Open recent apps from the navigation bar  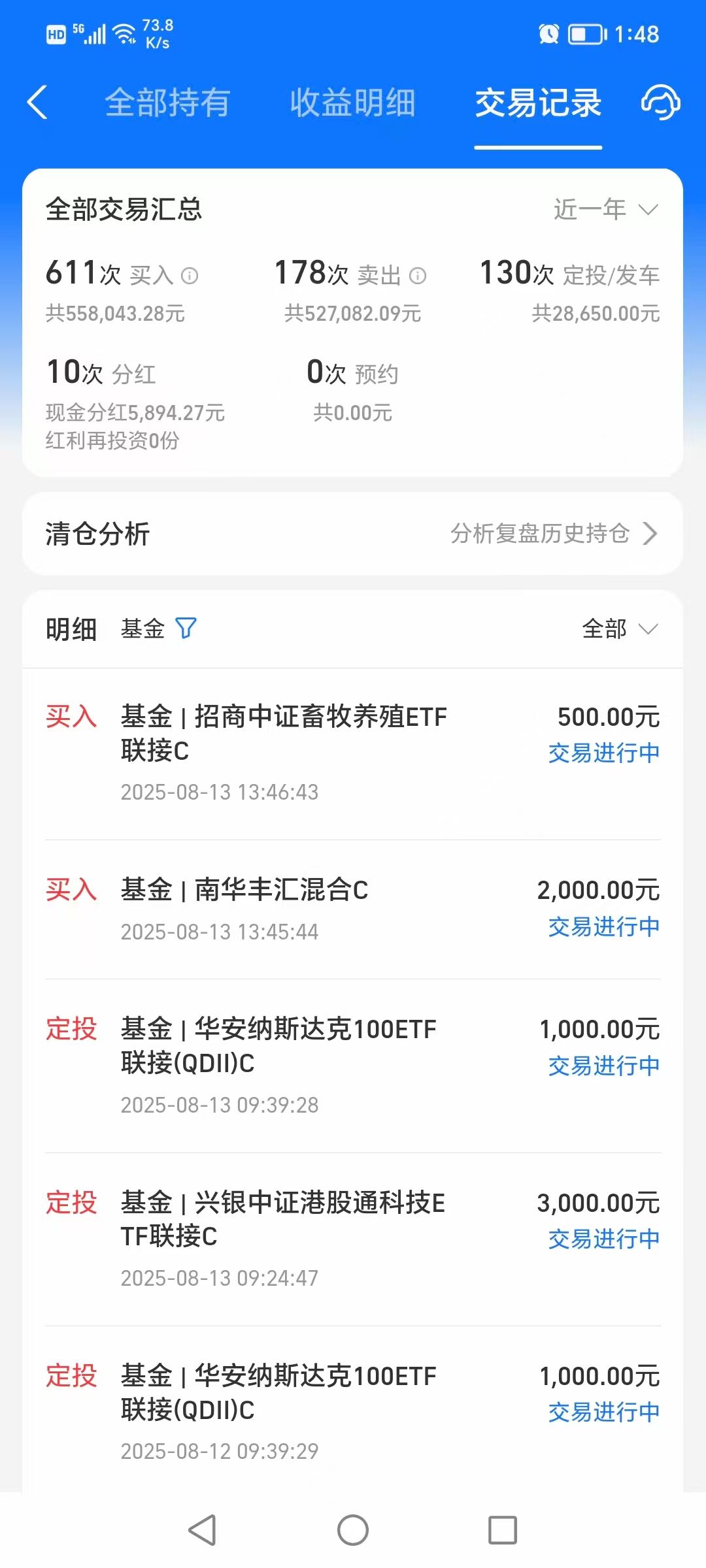503,1530
